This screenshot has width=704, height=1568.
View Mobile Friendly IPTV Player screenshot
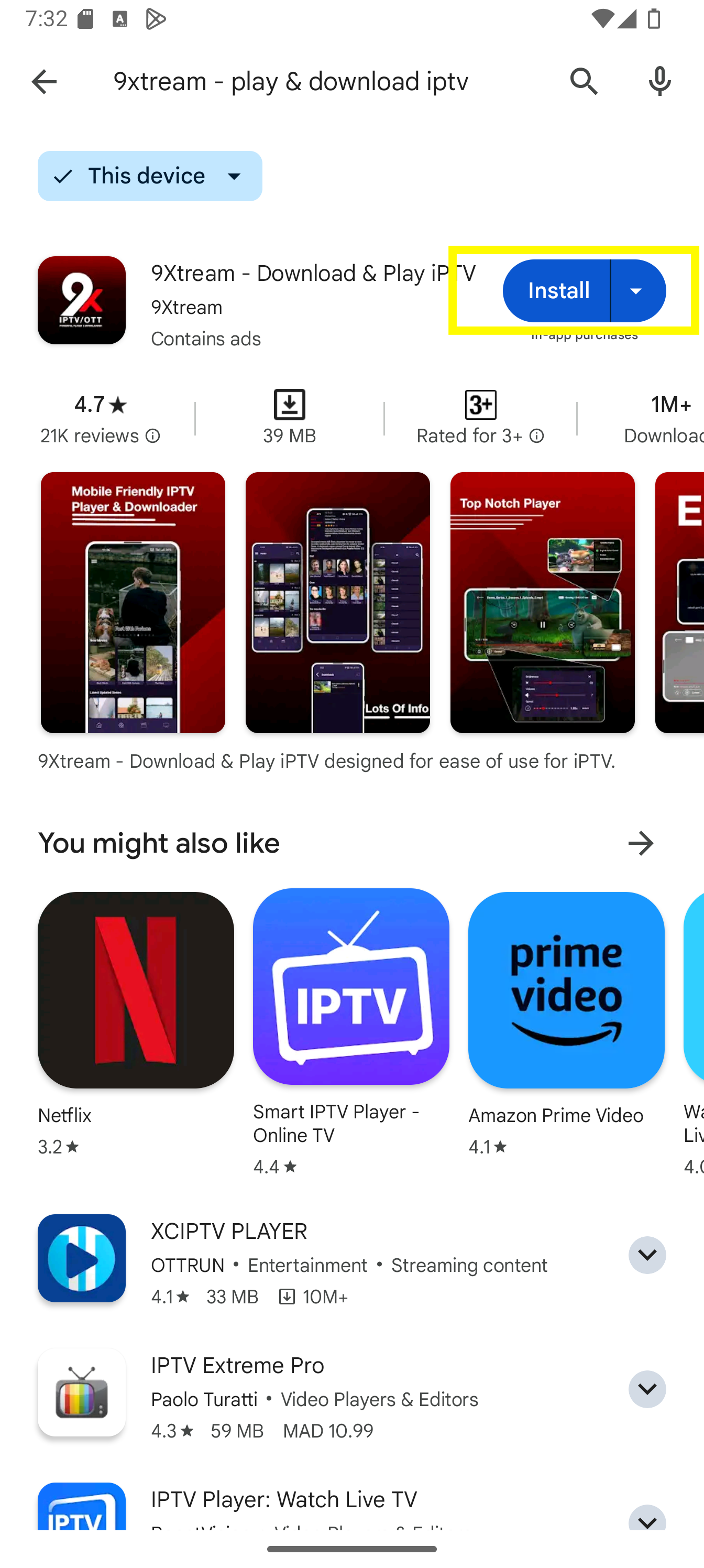pyautogui.click(x=133, y=602)
